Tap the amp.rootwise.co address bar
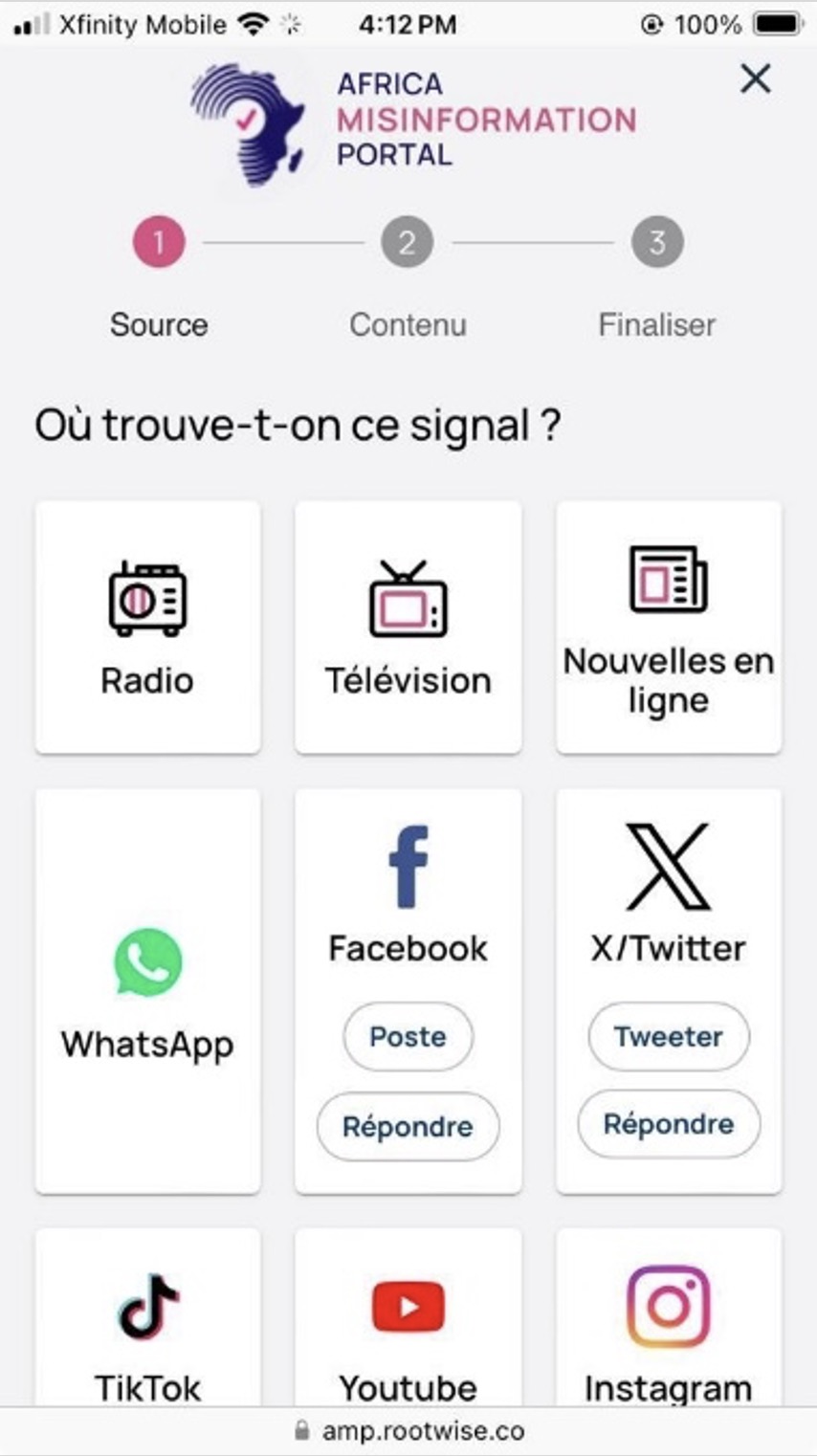Viewport: 817px width, 1456px height. tap(408, 1431)
